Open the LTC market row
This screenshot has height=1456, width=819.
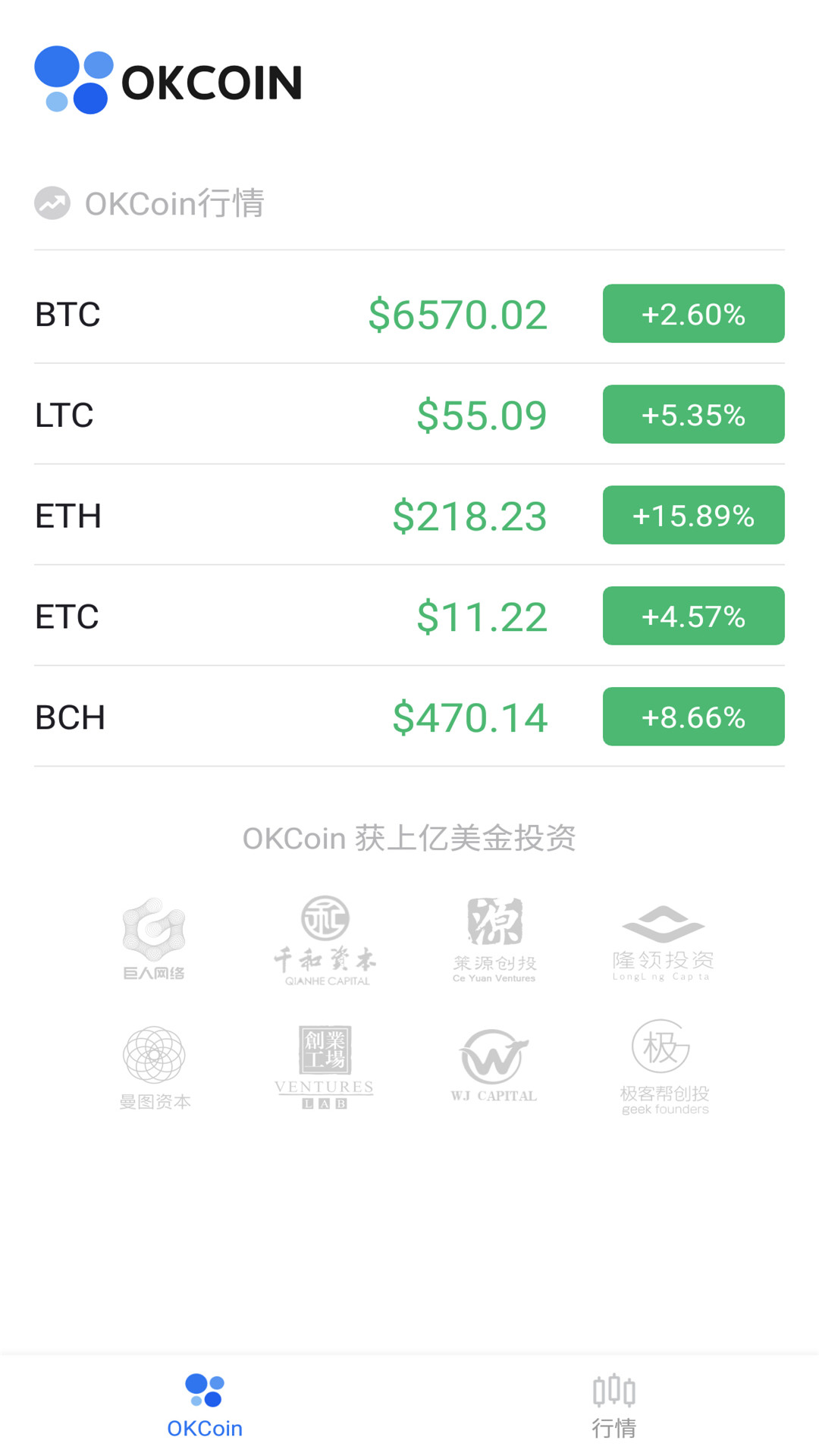tap(409, 415)
